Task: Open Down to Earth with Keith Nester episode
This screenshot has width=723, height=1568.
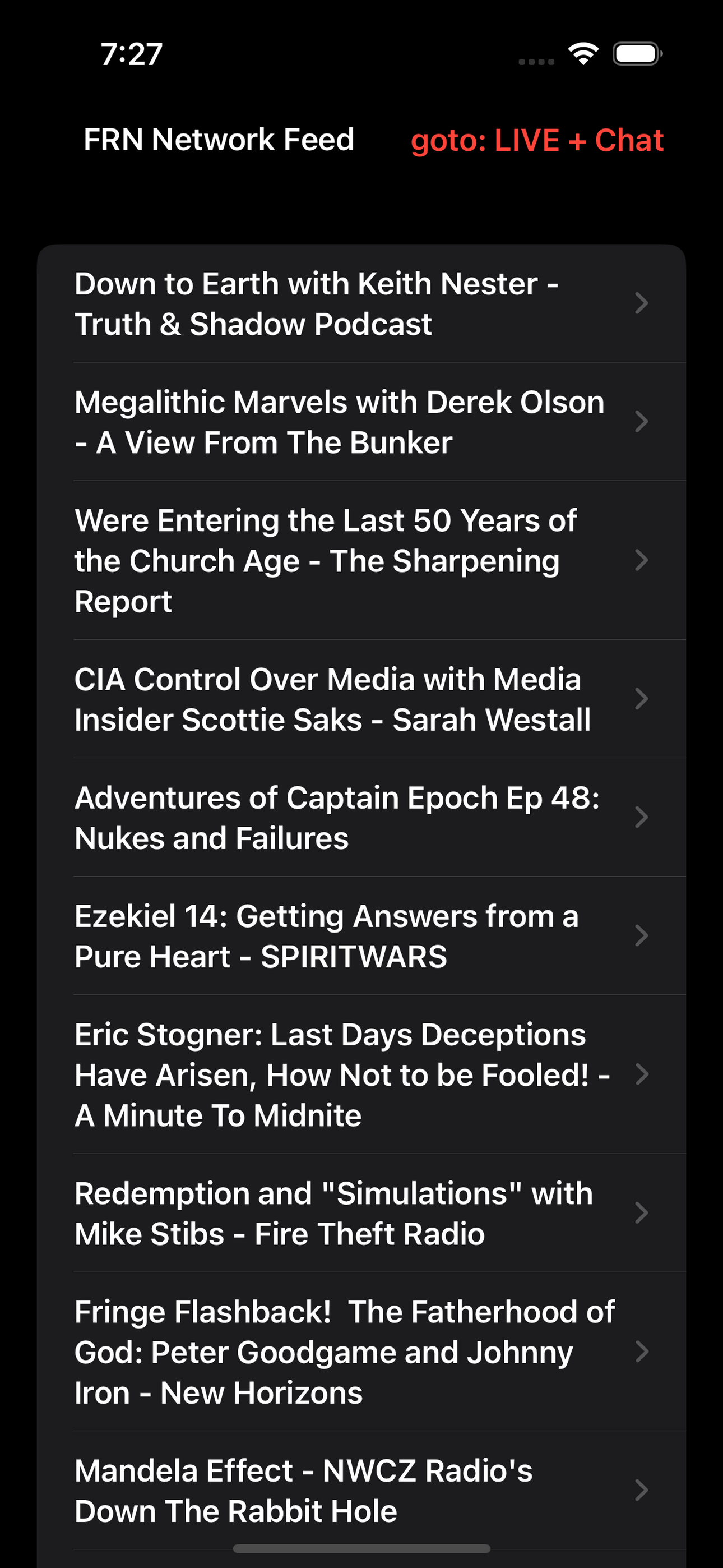Action: click(361, 303)
